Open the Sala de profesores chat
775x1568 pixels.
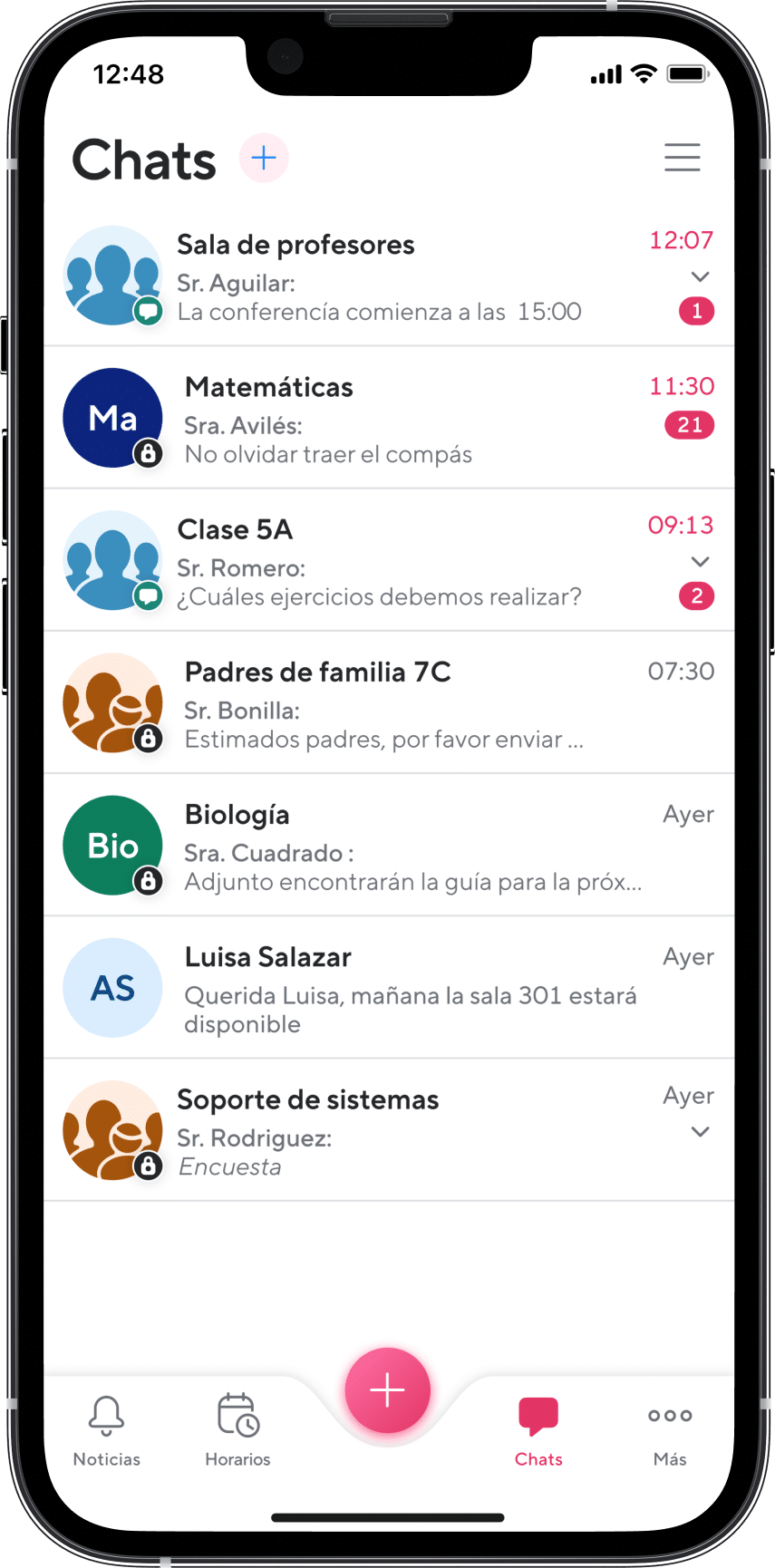(x=389, y=276)
